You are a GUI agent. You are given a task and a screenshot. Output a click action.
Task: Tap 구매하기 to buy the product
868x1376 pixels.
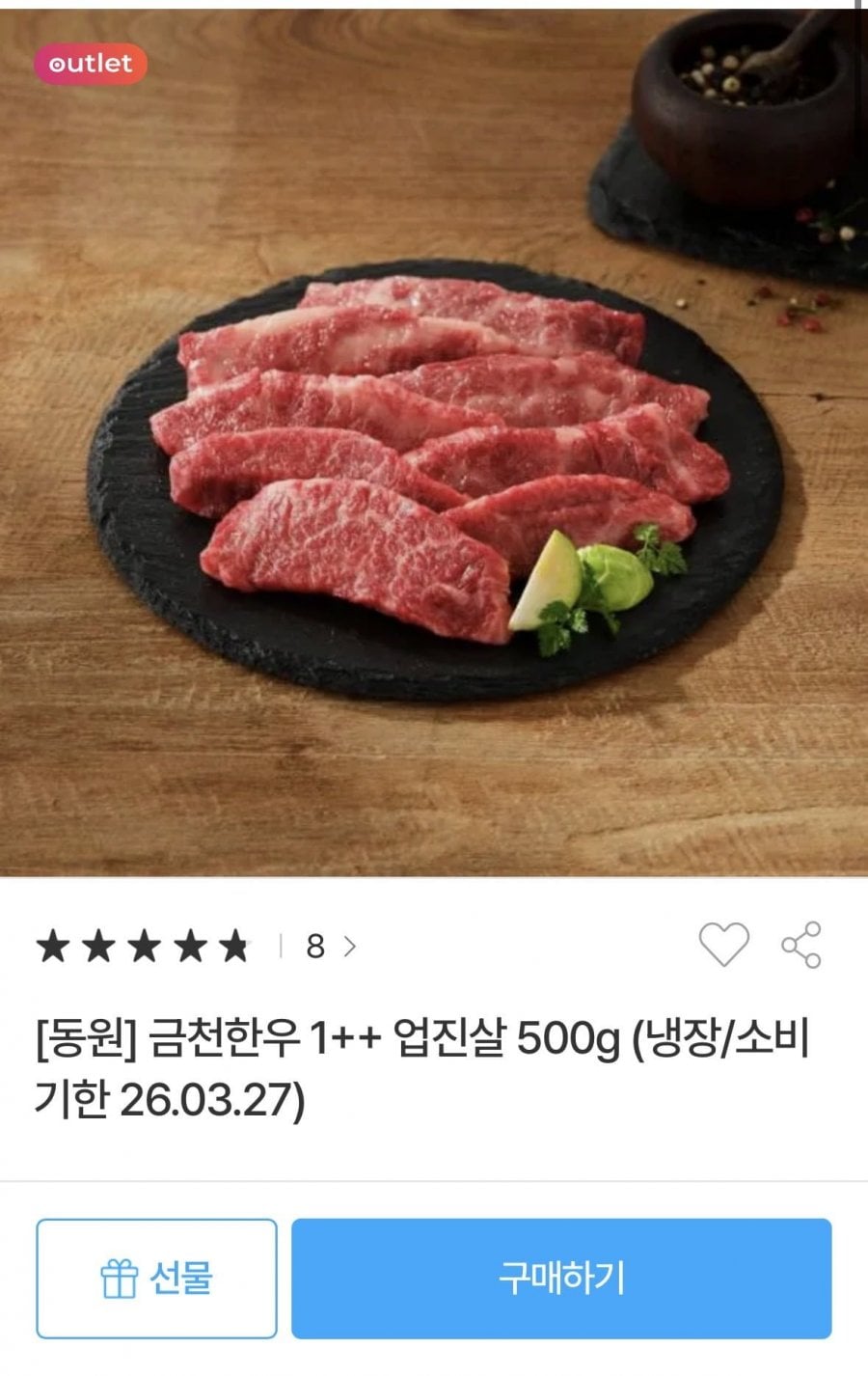(x=561, y=1278)
